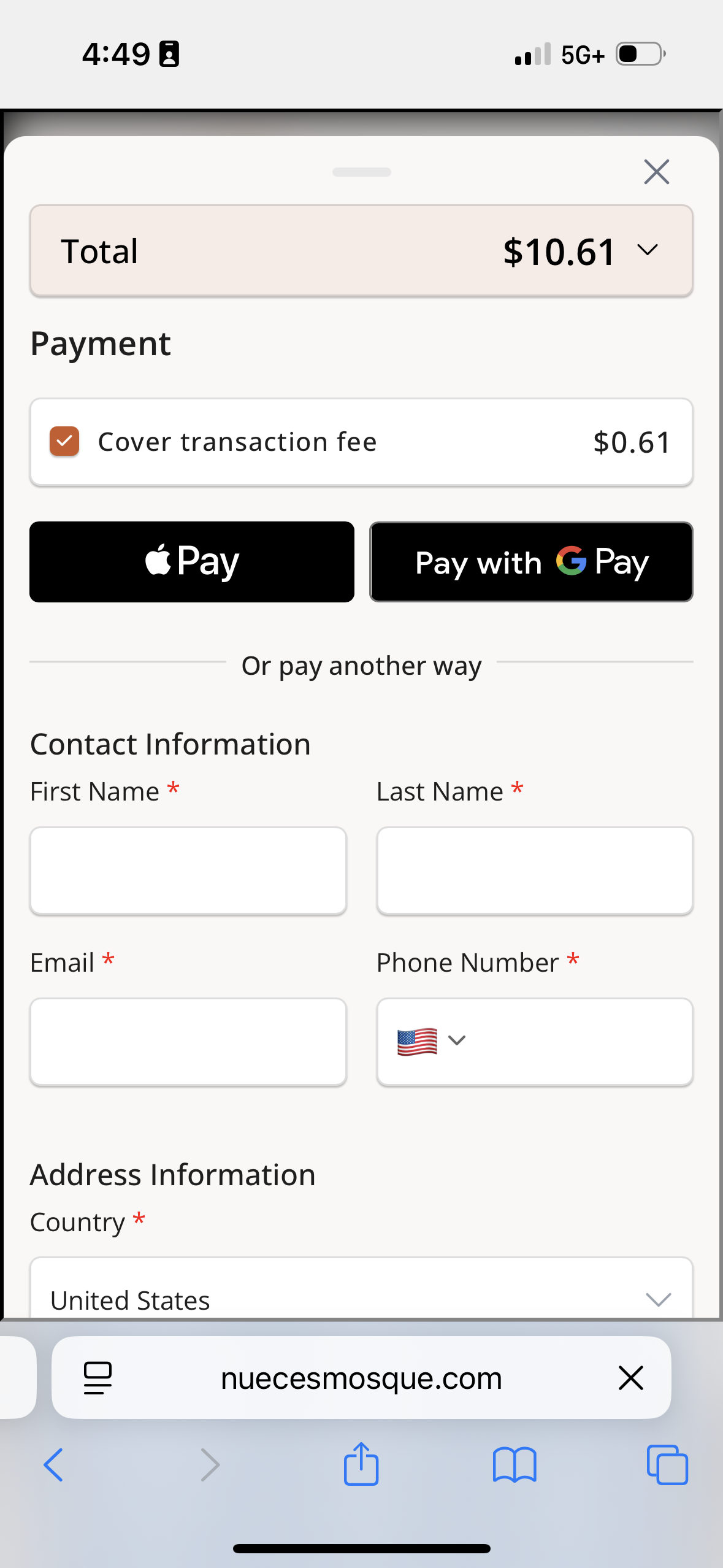Open Safari bookmarks
Viewport: 723px width, 1568px height.
point(514,1465)
